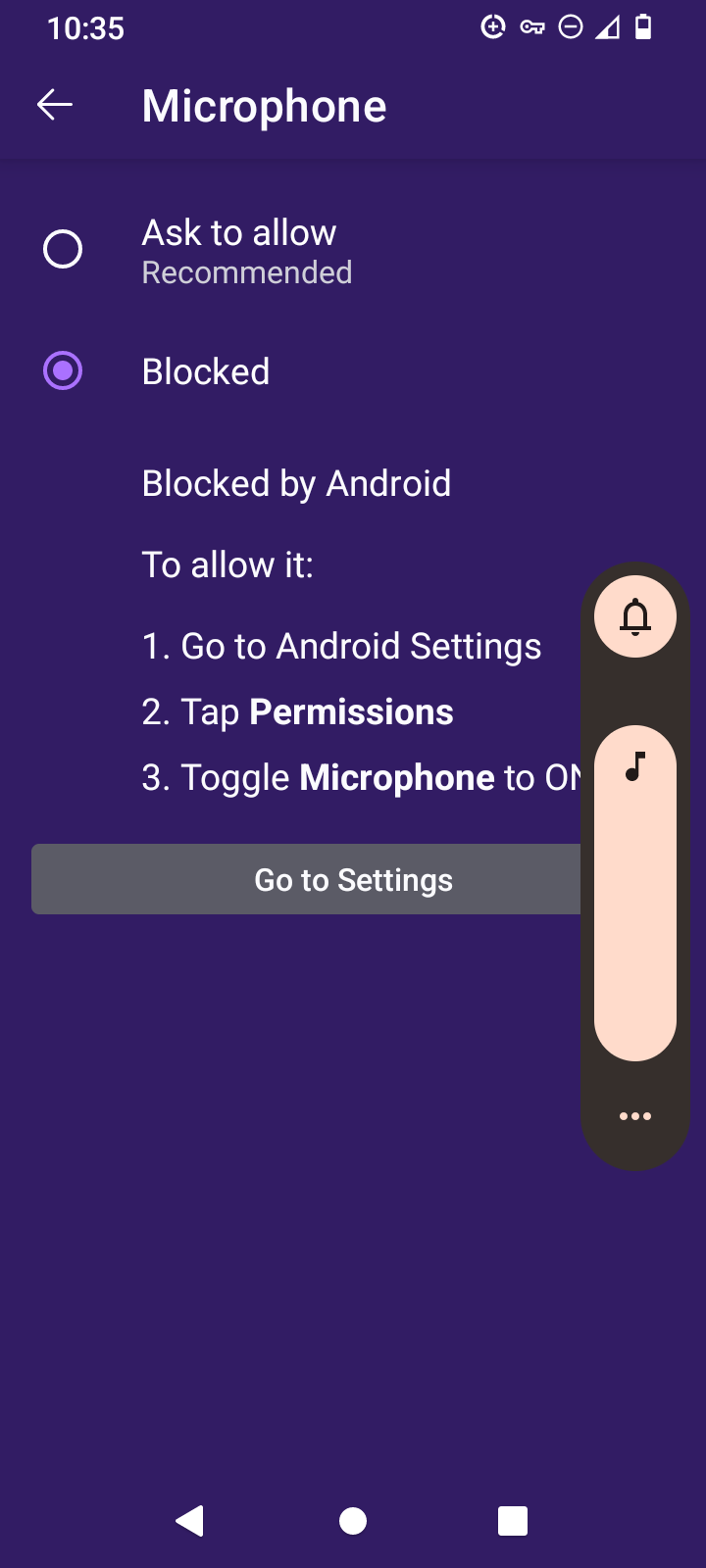Tap the media volume slider
The image size is (706, 1568).
pos(635,892)
